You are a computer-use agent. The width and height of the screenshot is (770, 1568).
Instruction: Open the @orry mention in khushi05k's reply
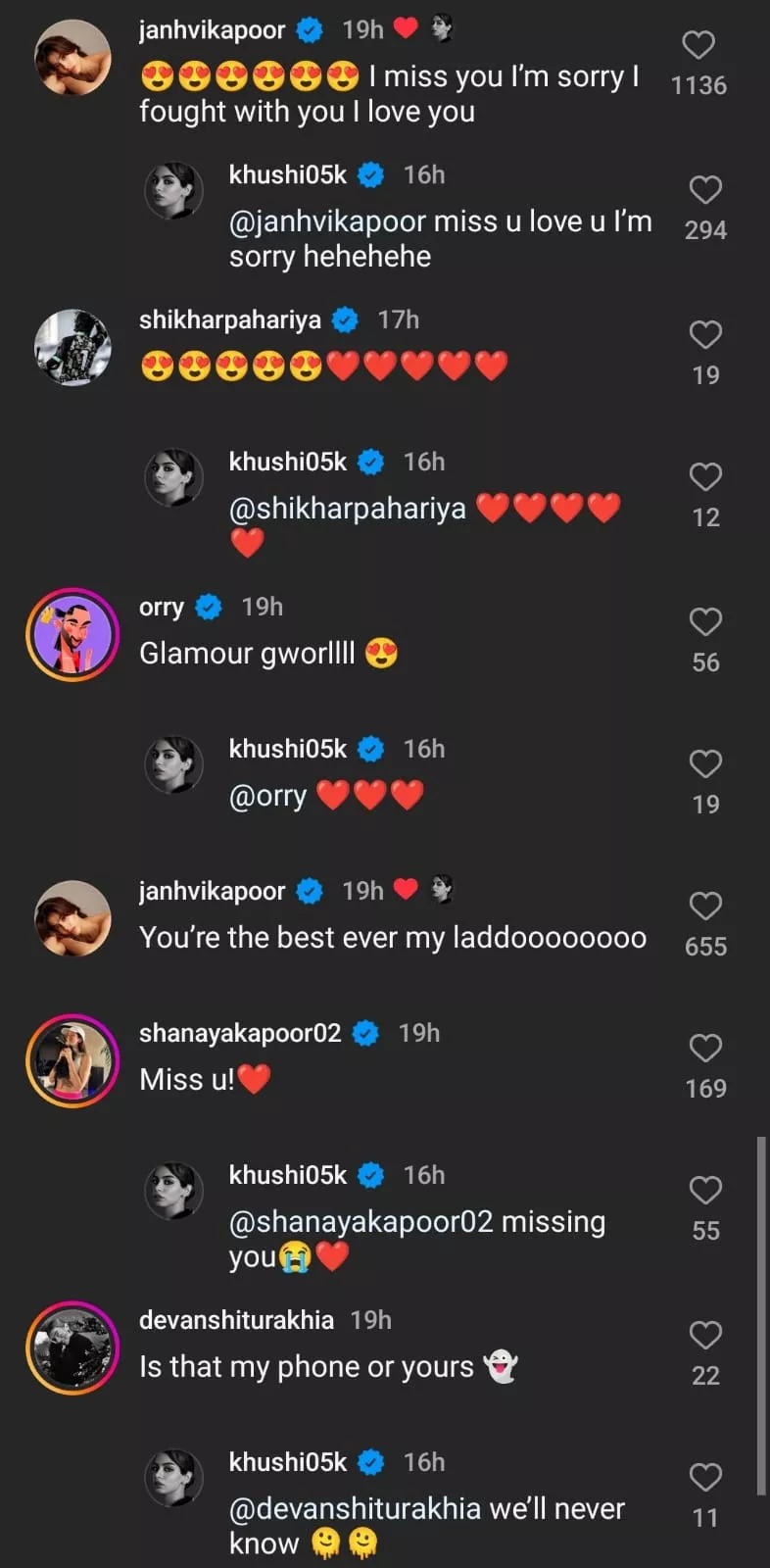tap(267, 796)
